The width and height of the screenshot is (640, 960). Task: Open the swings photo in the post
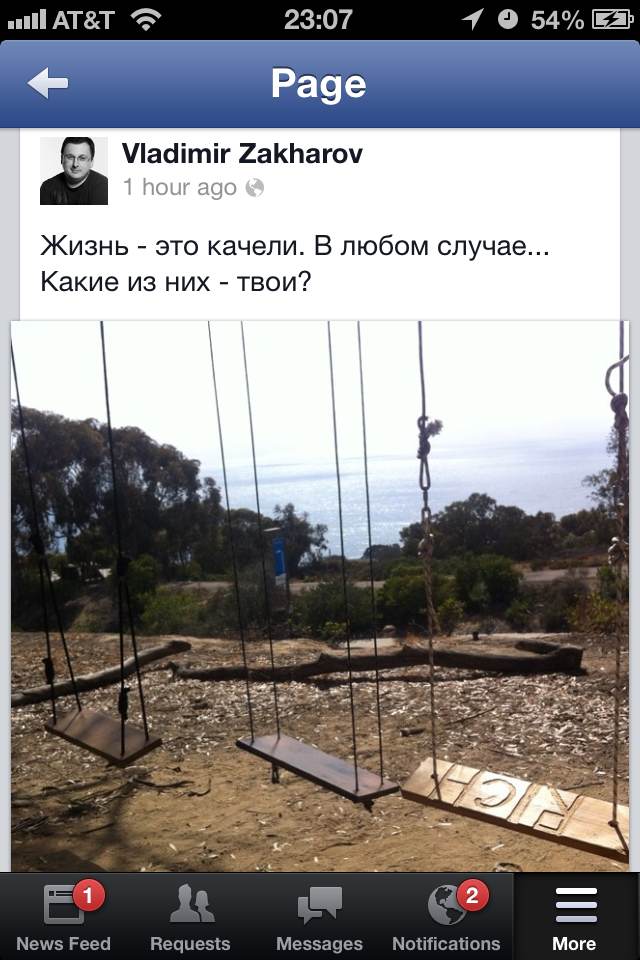tap(320, 595)
